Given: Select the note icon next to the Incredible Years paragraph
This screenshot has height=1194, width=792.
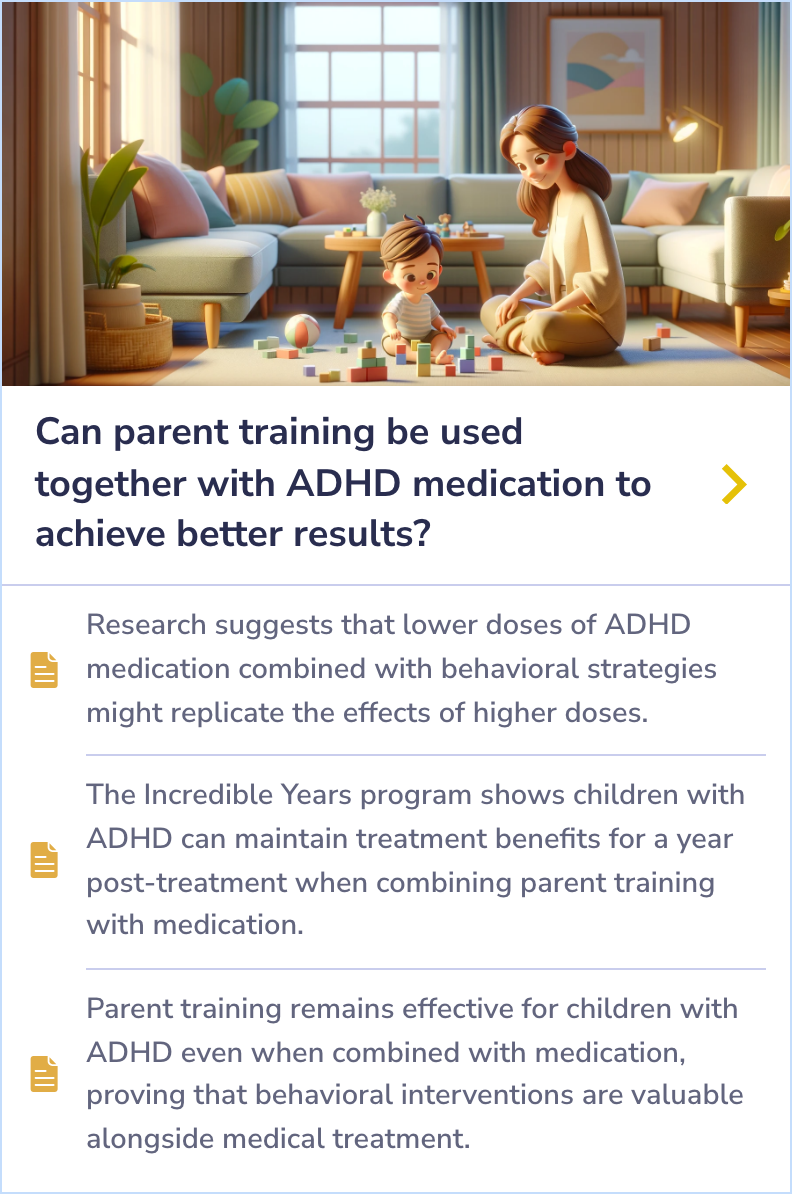Looking at the screenshot, I should 44,859.
